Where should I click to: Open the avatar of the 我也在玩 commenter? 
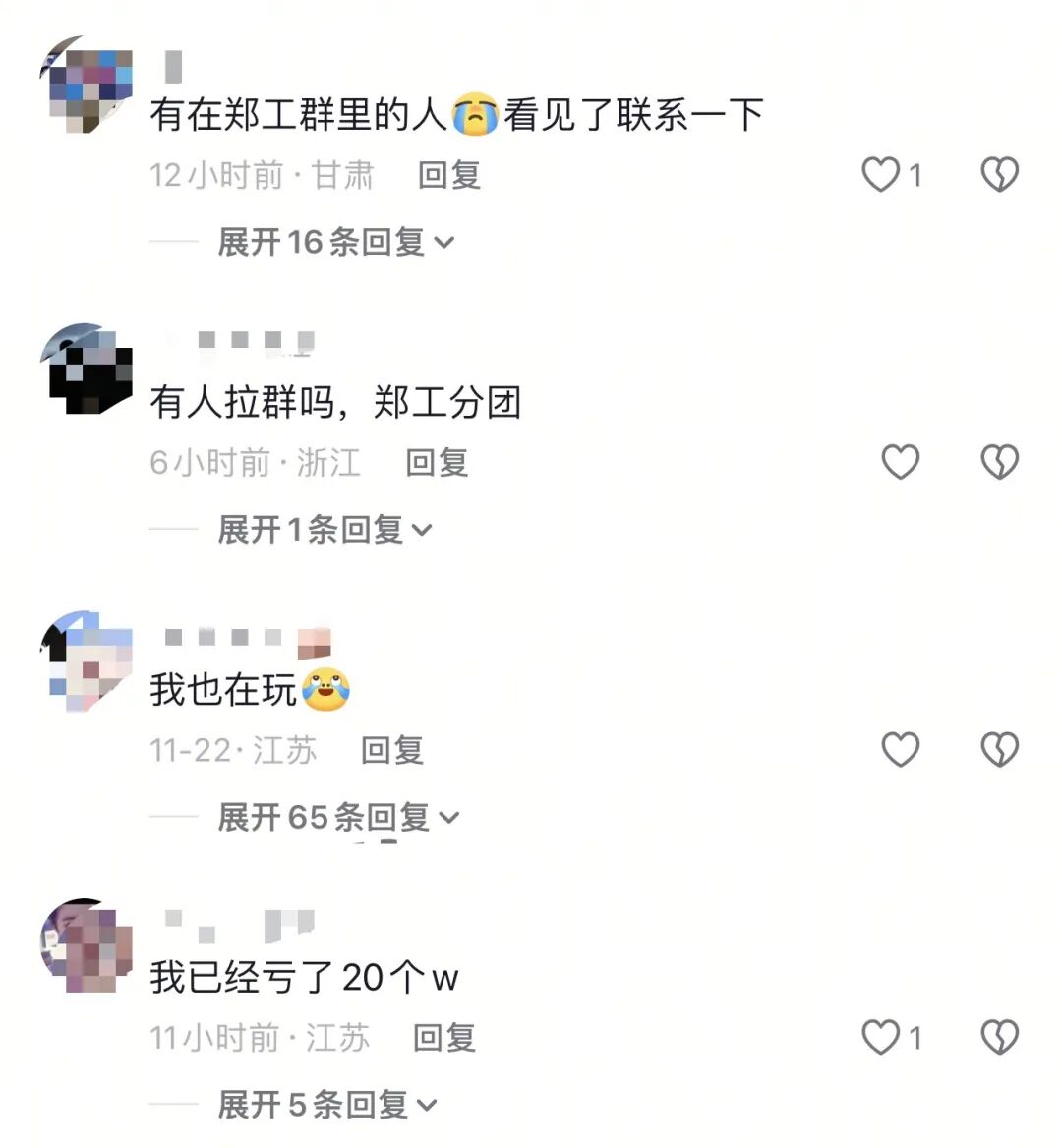(87, 660)
